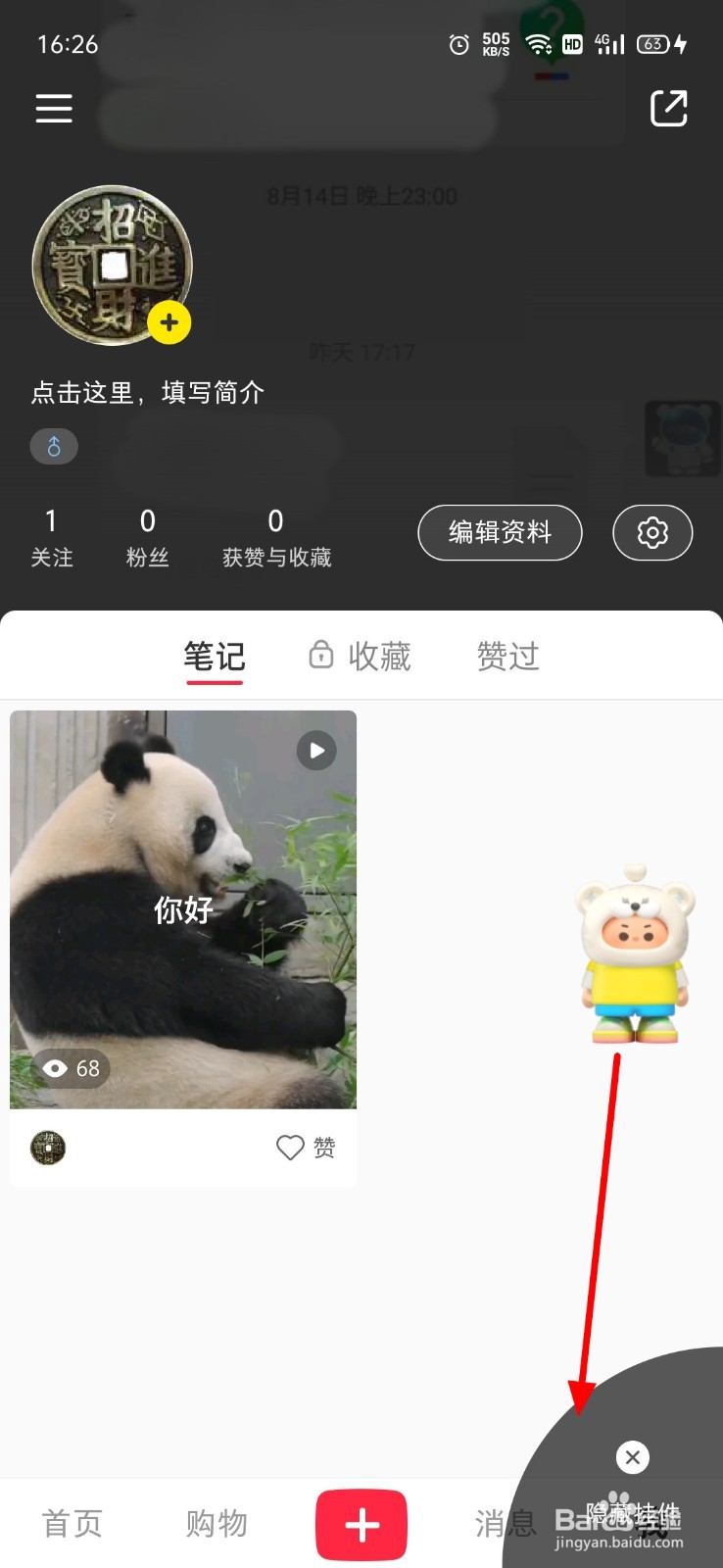
Task: Open the 收藏 tab
Action: coord(381,657)
